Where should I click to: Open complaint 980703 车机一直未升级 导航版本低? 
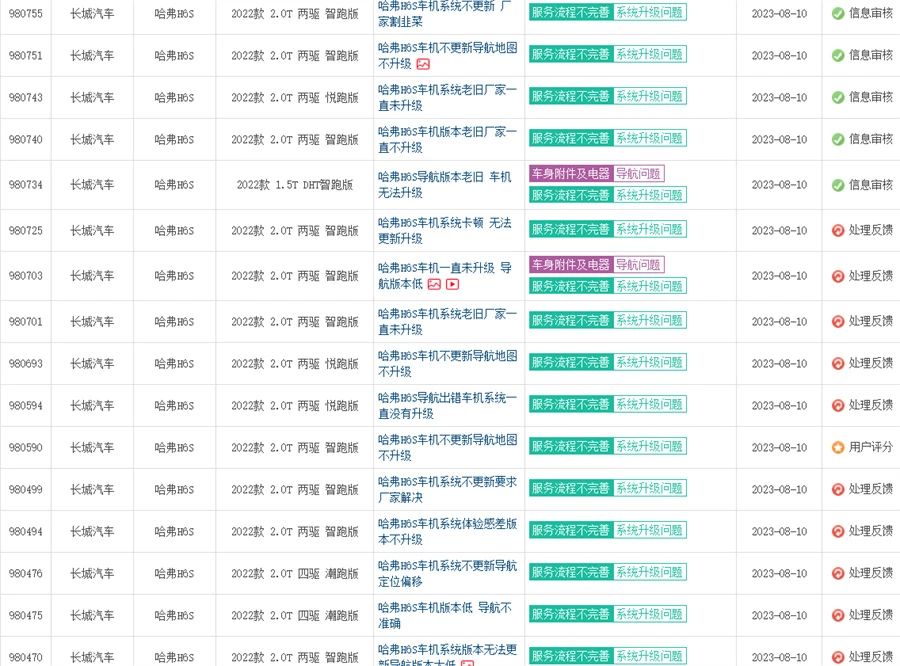[444, 268]
